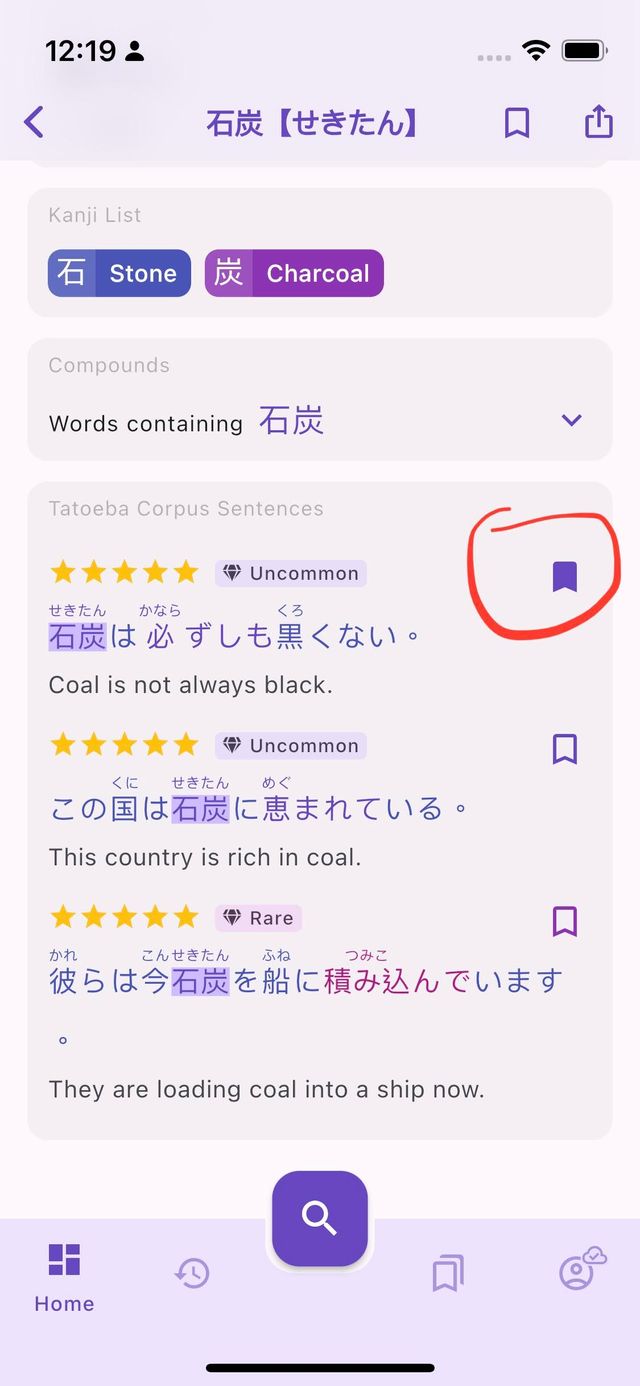This screenshot has height=1386, width=640.
Task: Remove bookmark from 'Coal is not always black' sentence
Action: pos(565,576)
